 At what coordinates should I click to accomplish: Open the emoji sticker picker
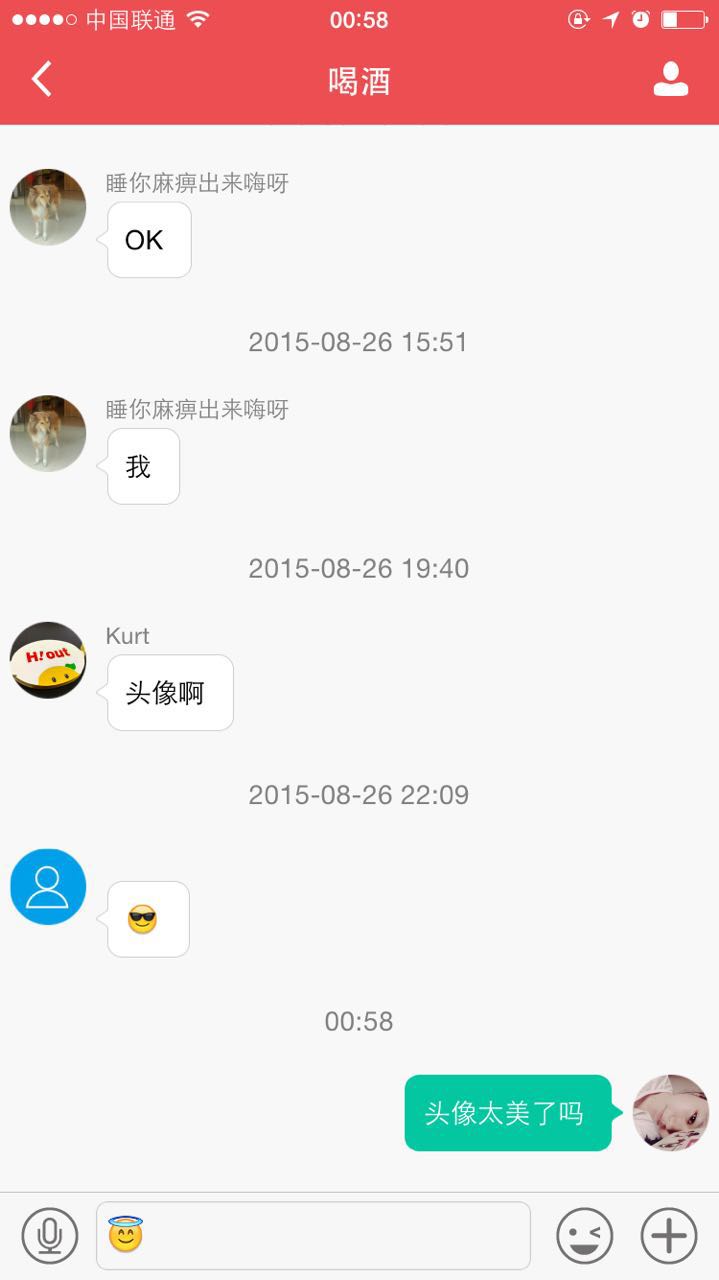coord(584,1236)
